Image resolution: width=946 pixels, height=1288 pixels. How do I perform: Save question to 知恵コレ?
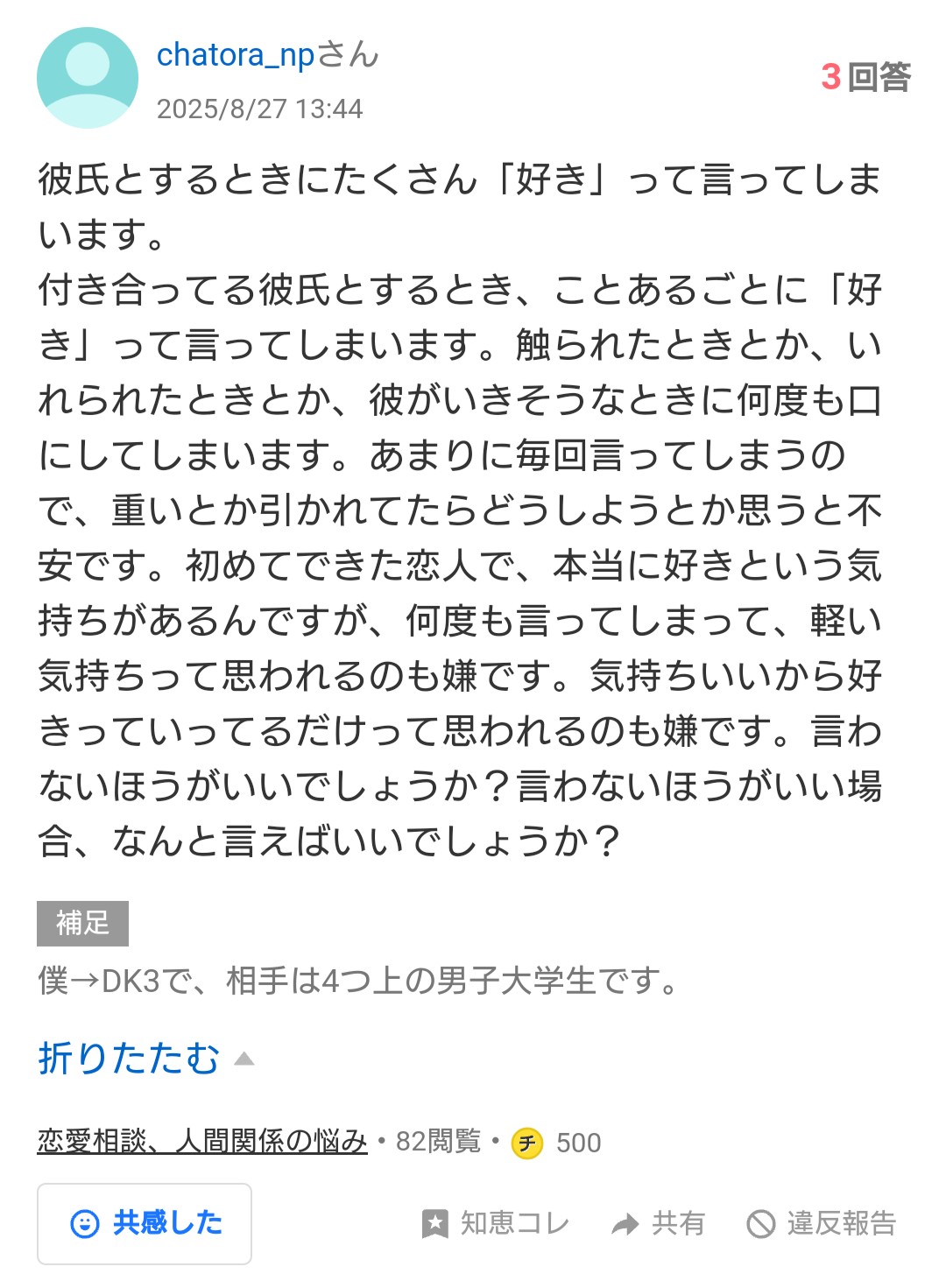pos(495,1223)
